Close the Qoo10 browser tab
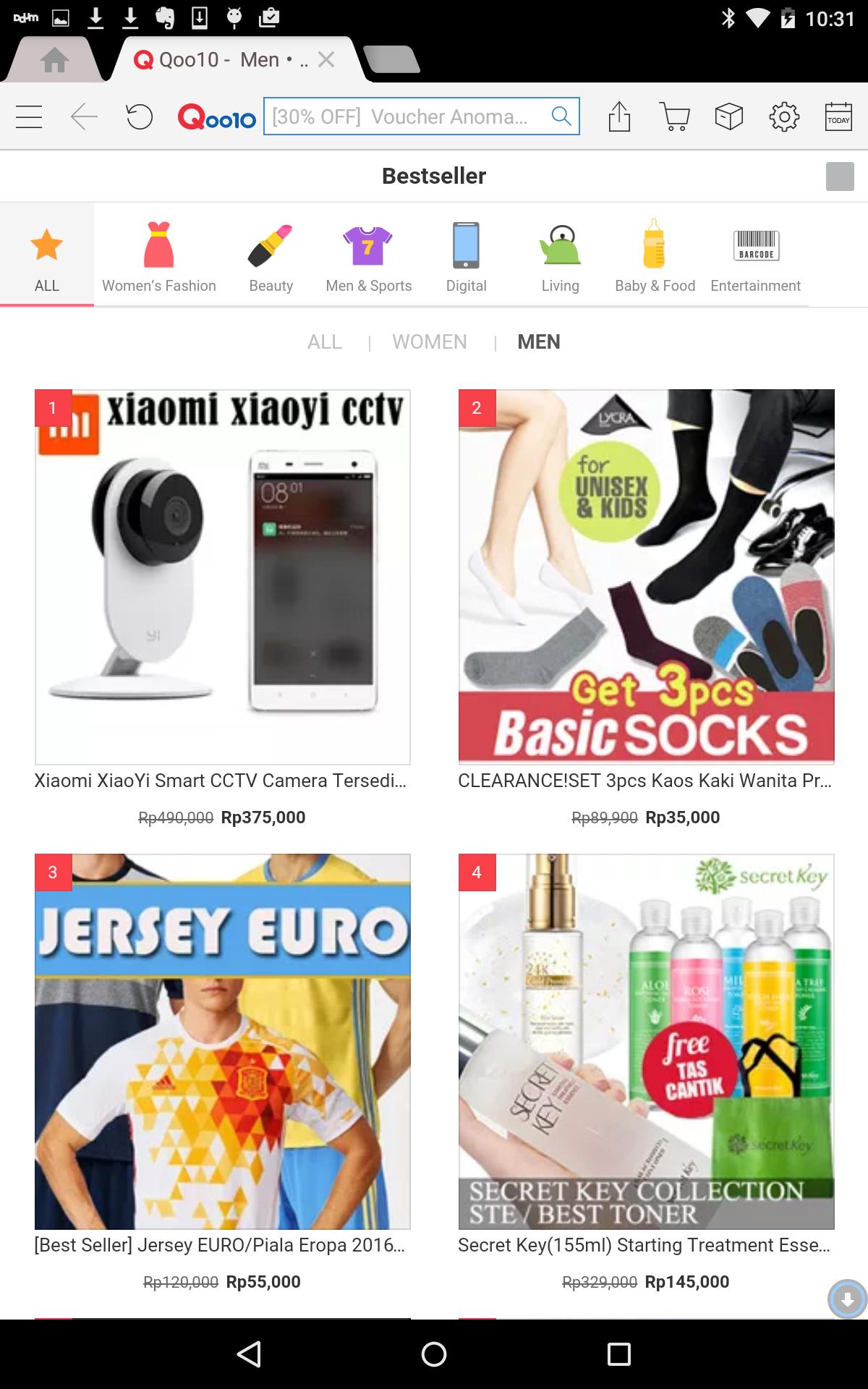The width and height of the screenshot is (868, 1389). click(326, 60)
